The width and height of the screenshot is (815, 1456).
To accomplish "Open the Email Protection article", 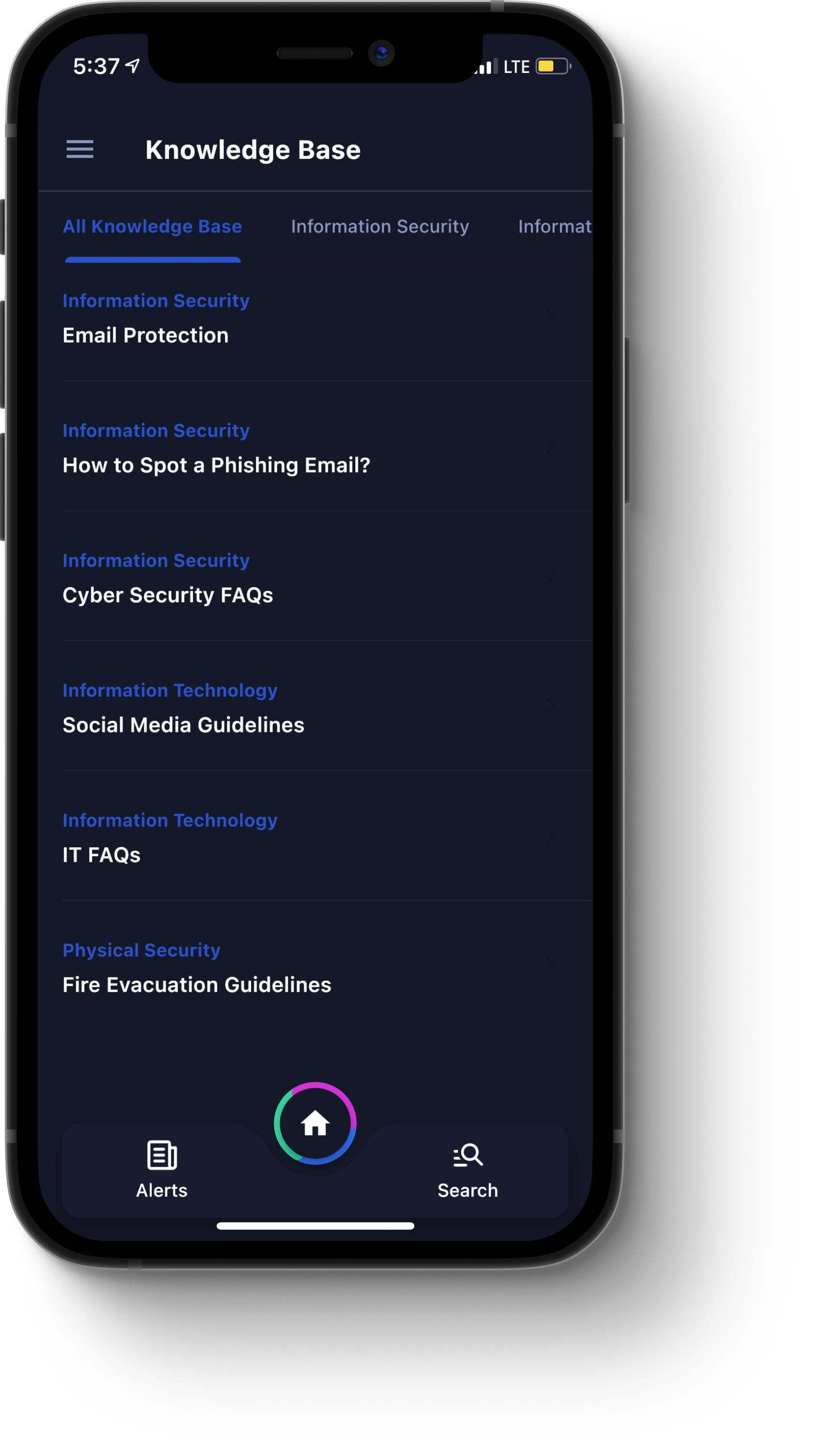I will click(x=308, y=318).
